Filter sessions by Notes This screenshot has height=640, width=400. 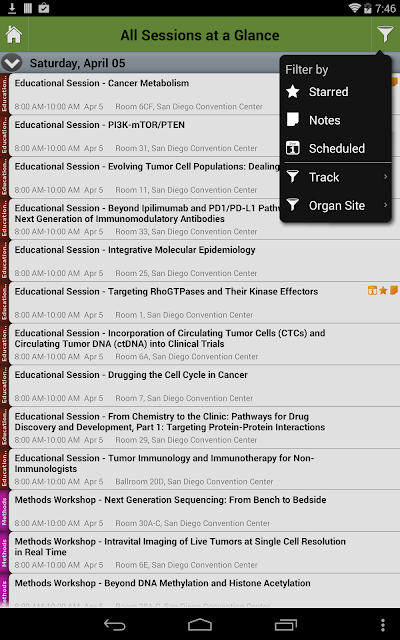tap(336, 120)
